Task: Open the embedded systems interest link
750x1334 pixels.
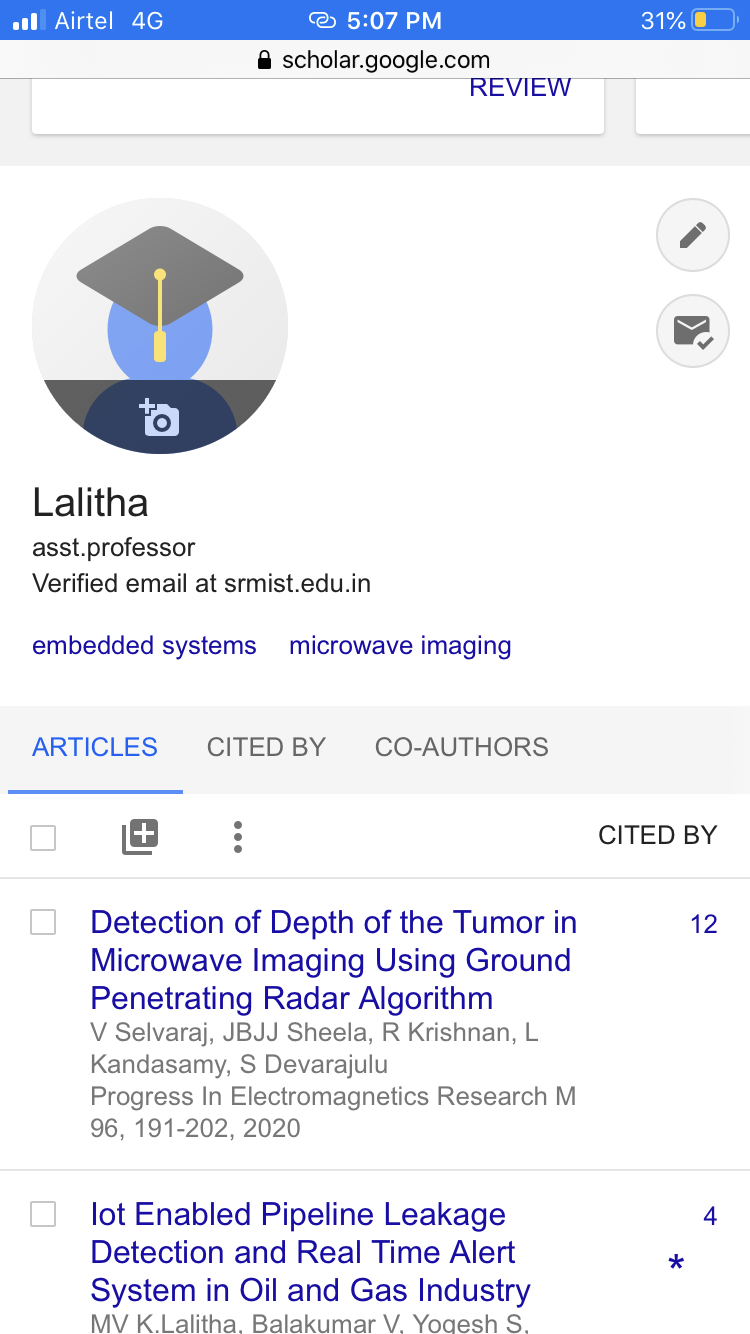Action: click(x=144, y=646)
